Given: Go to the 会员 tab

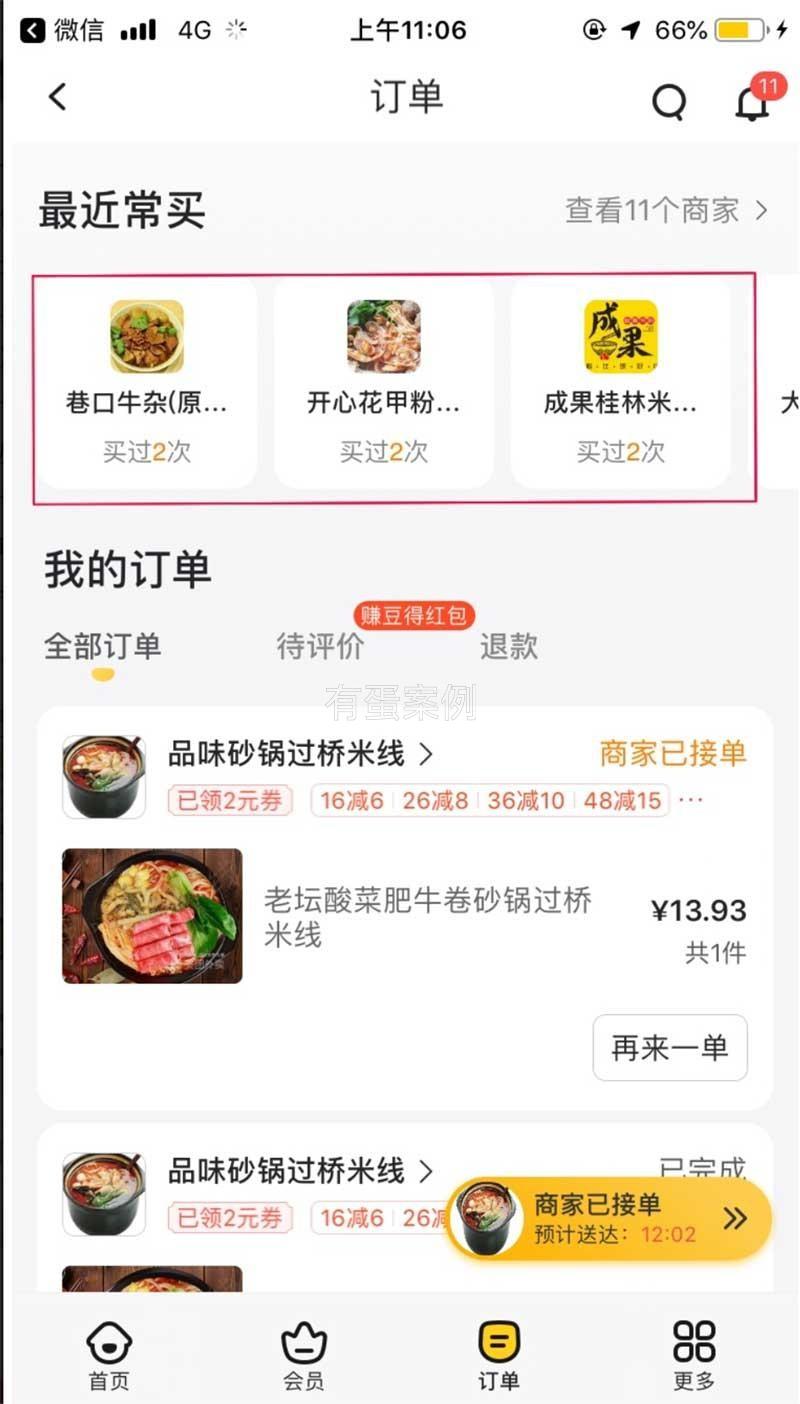Looking at the screenshot, I should pos(303,1354).
